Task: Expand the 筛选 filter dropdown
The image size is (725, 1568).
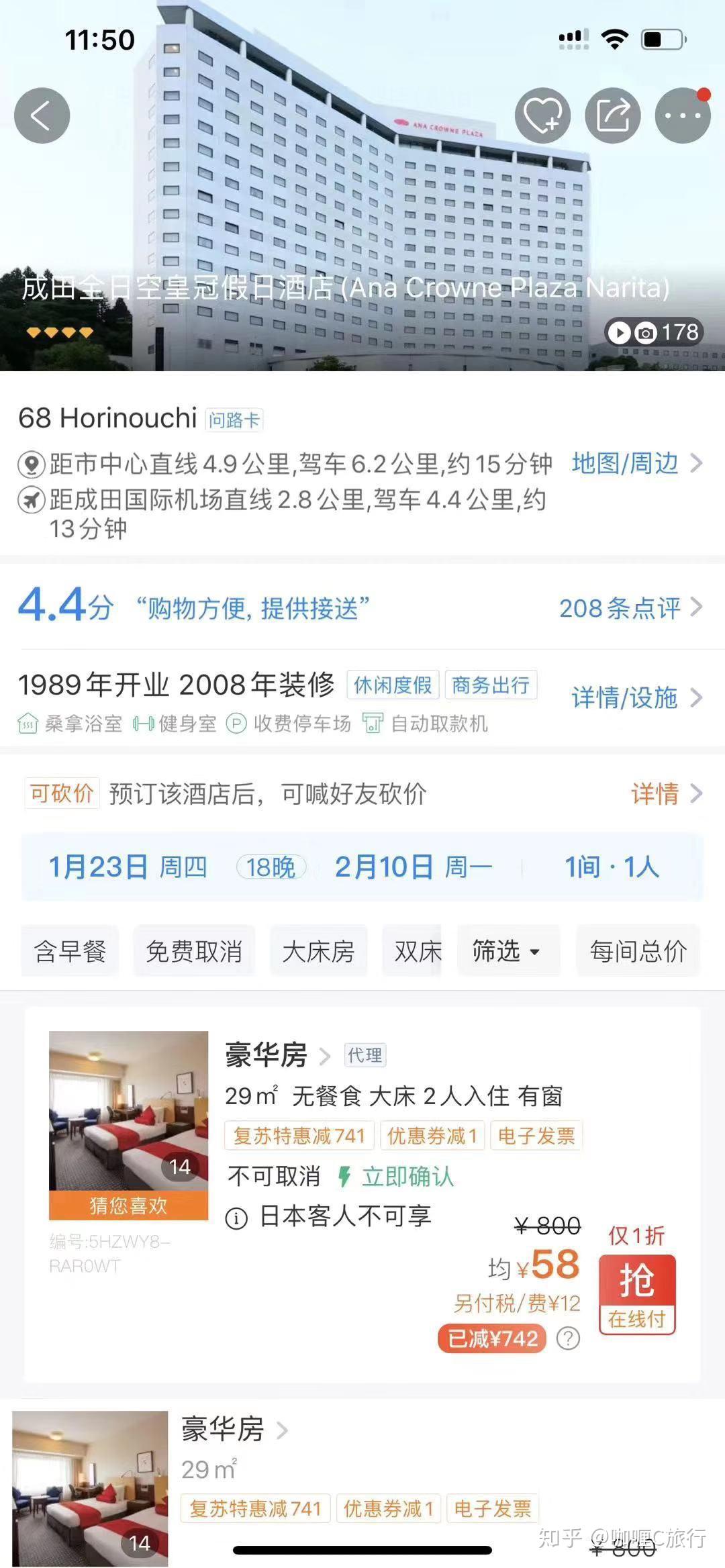Action: pos(507,951)
